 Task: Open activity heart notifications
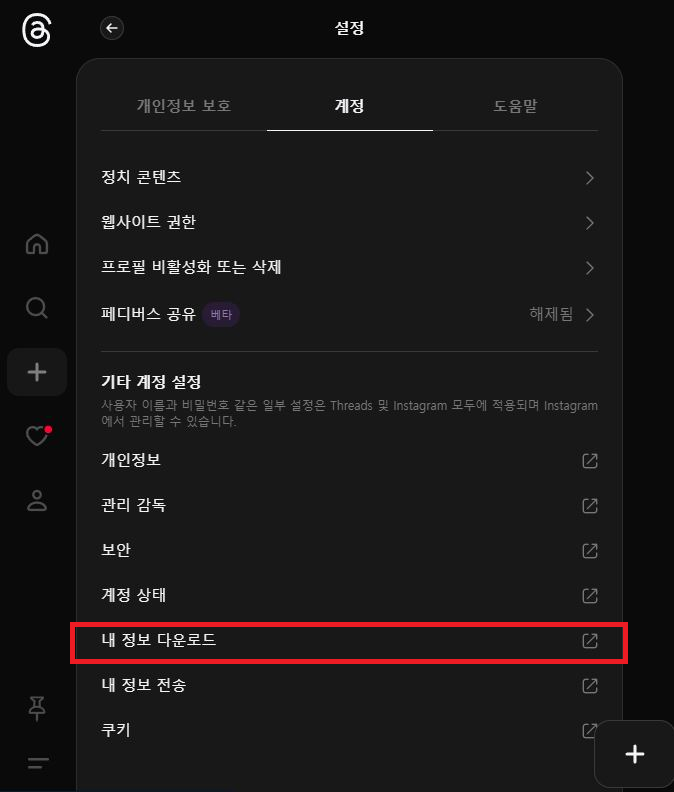tap(37, 436)
